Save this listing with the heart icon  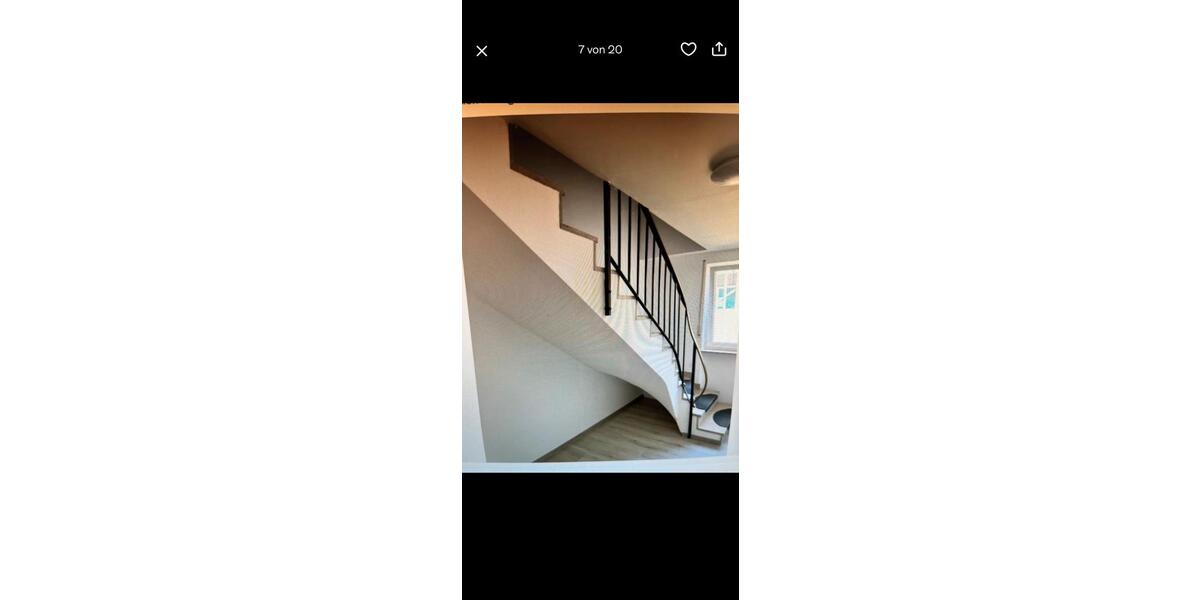point(688,49)
